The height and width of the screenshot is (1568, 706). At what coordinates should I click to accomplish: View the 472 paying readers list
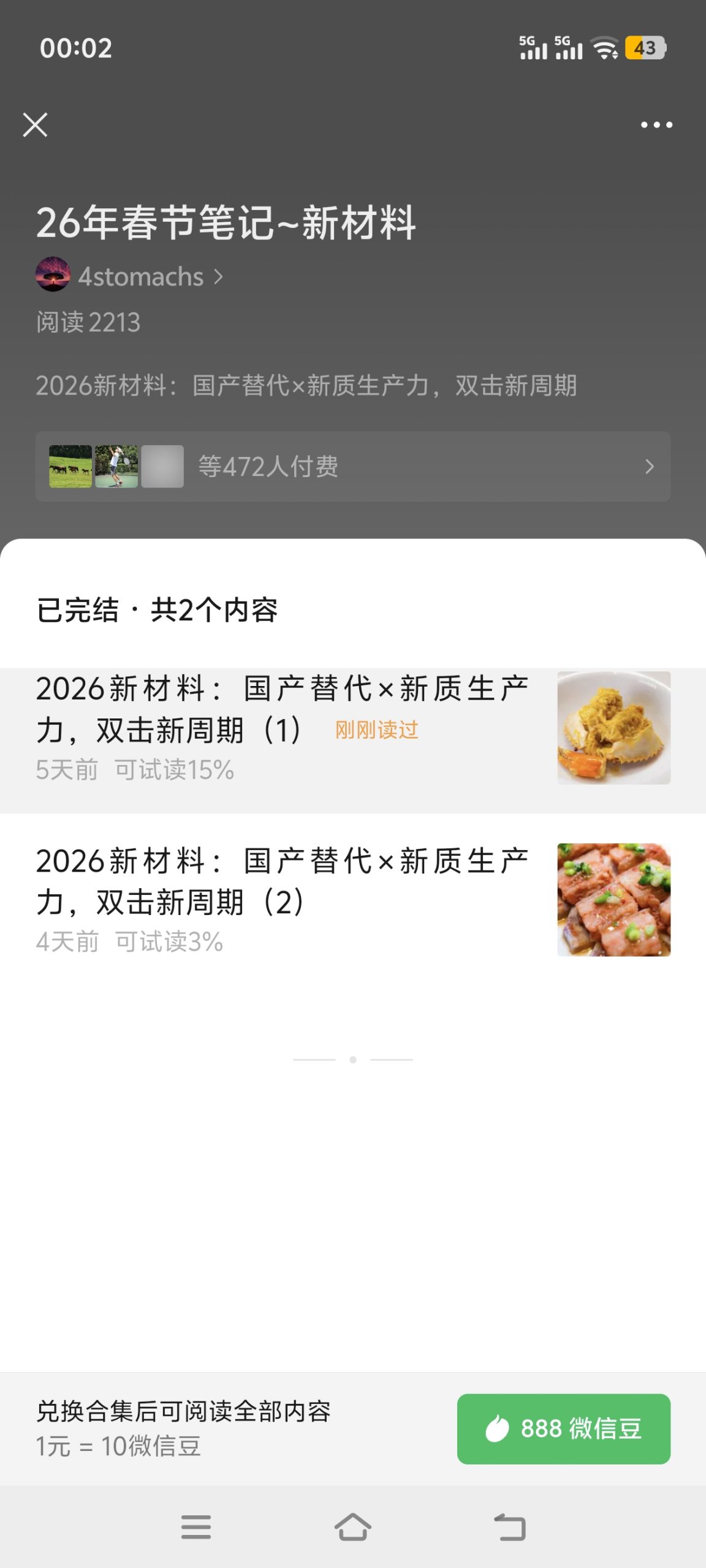click(352, 467)
